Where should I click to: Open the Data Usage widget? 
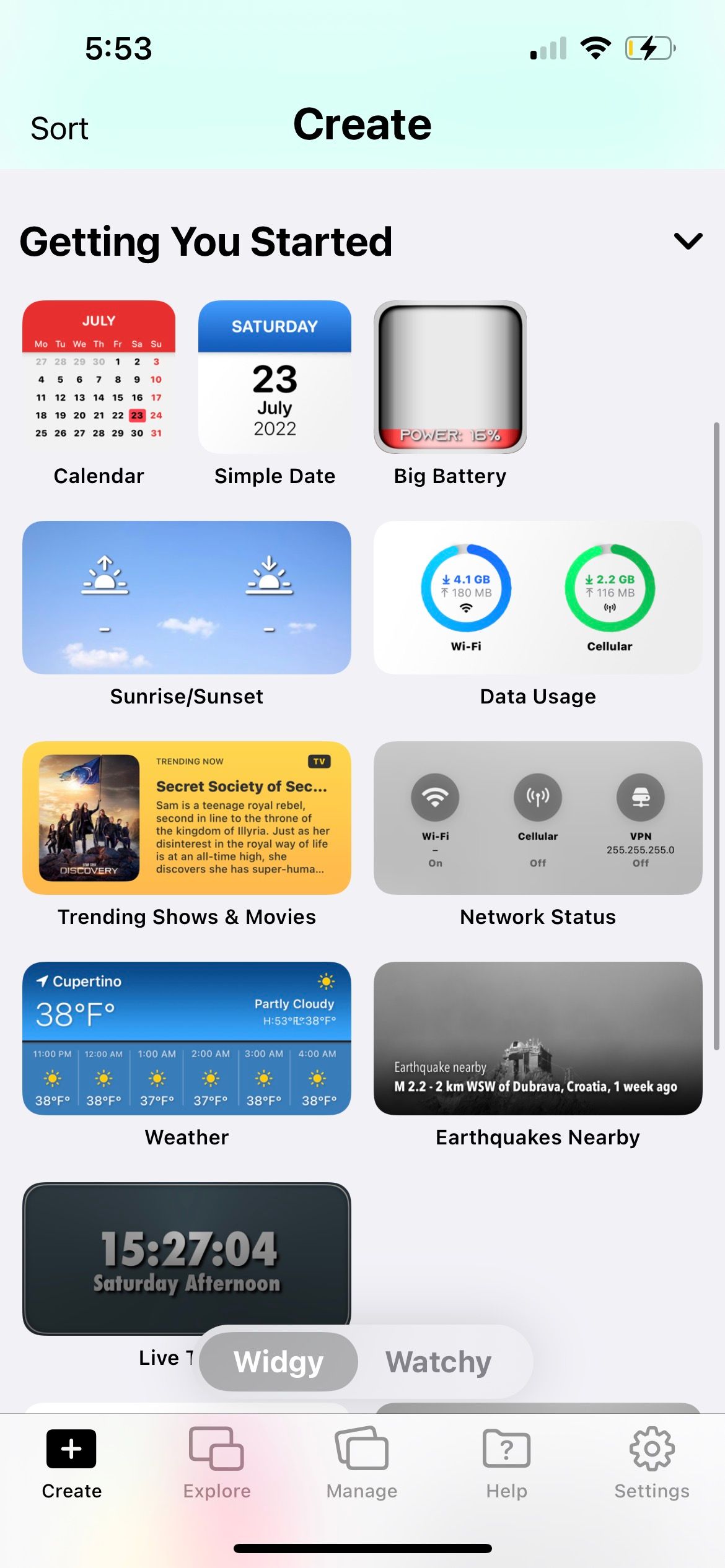[538, 598]
